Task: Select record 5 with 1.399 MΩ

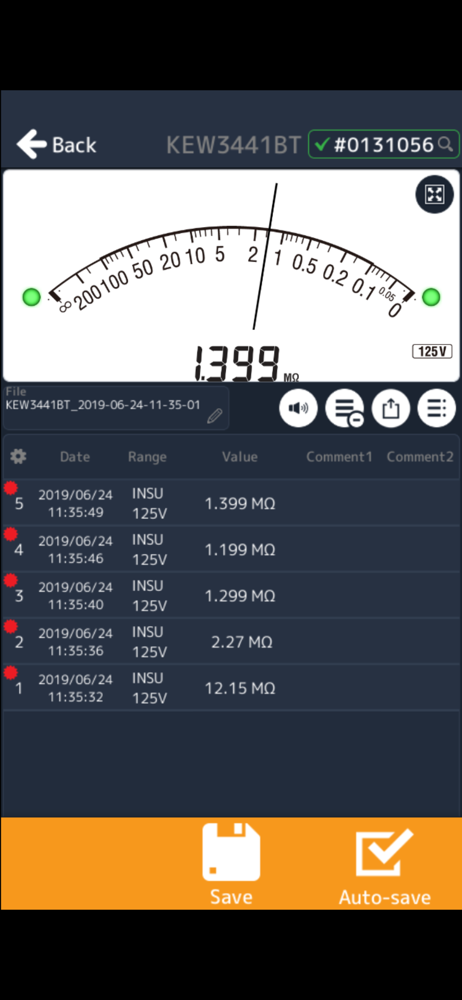Action: click(231, 503)
